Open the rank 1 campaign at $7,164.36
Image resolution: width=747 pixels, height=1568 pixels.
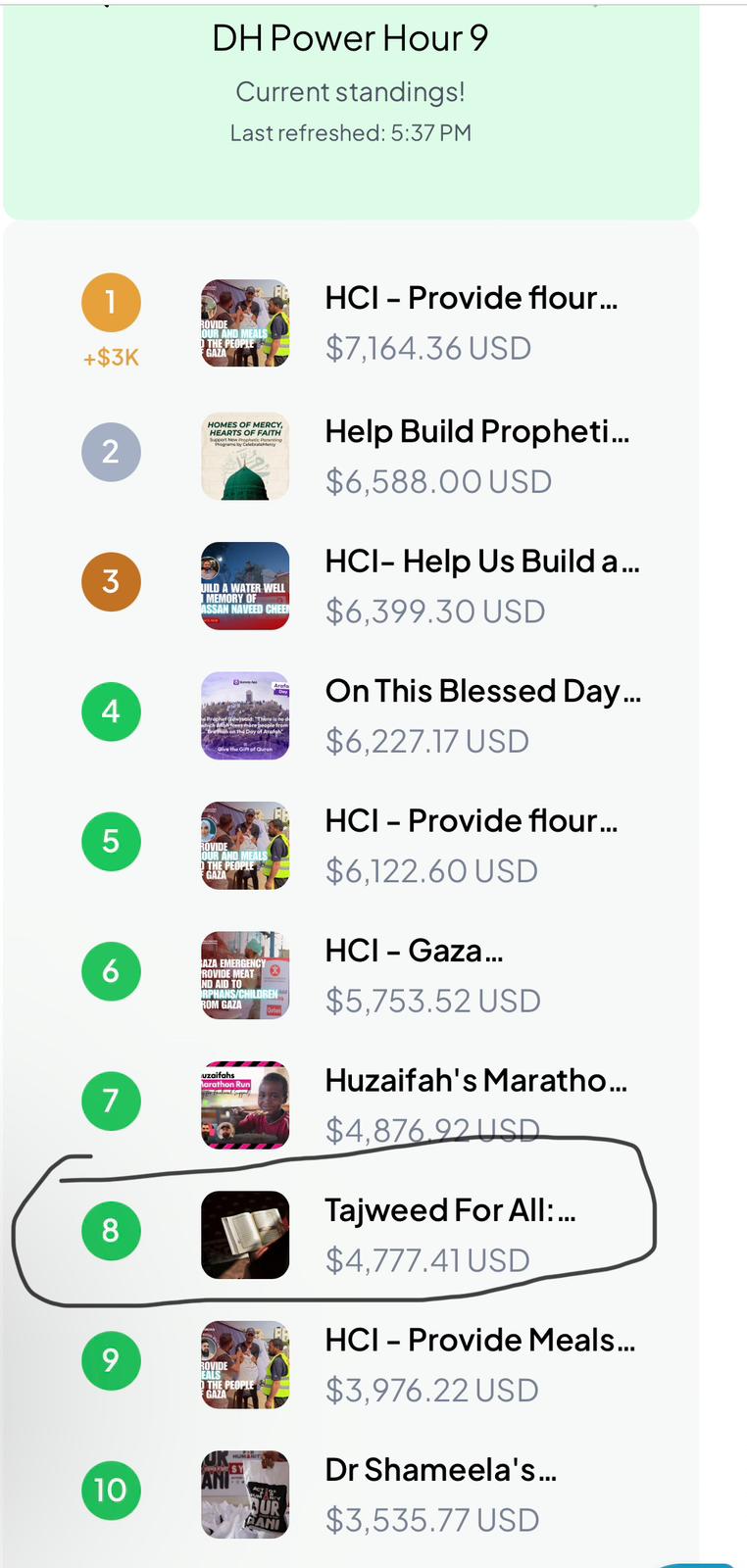pos(471,298)
